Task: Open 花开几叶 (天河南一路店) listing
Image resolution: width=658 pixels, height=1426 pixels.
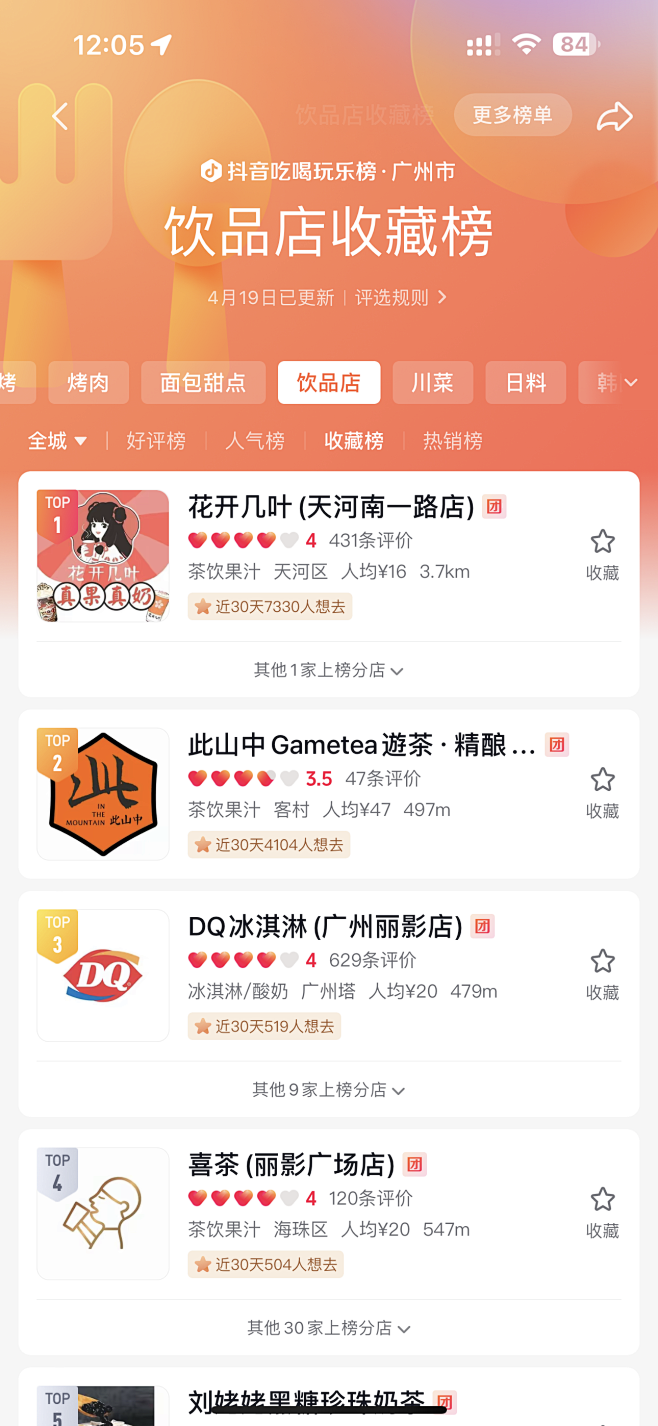Action: point(331,507)
